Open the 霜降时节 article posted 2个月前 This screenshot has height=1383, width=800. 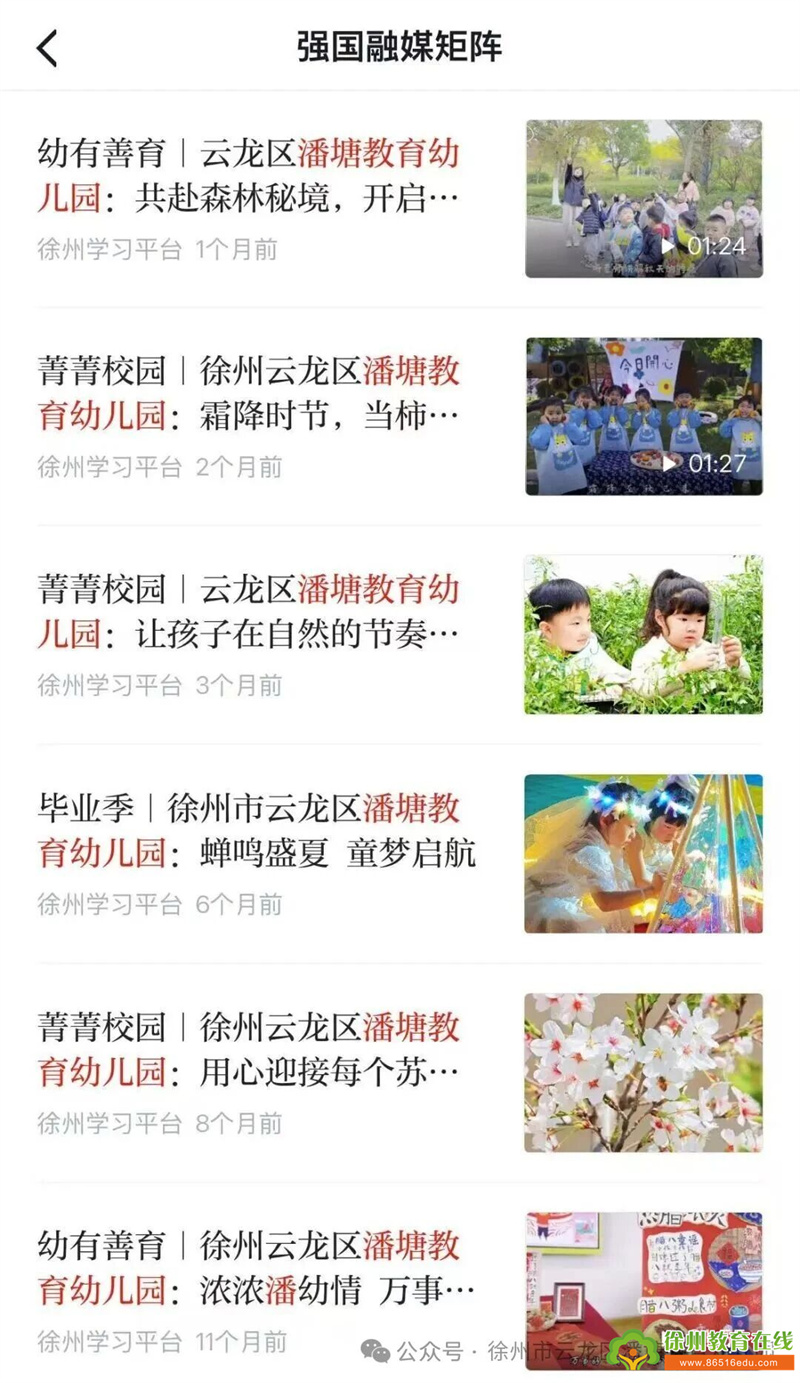click(249, 393)
